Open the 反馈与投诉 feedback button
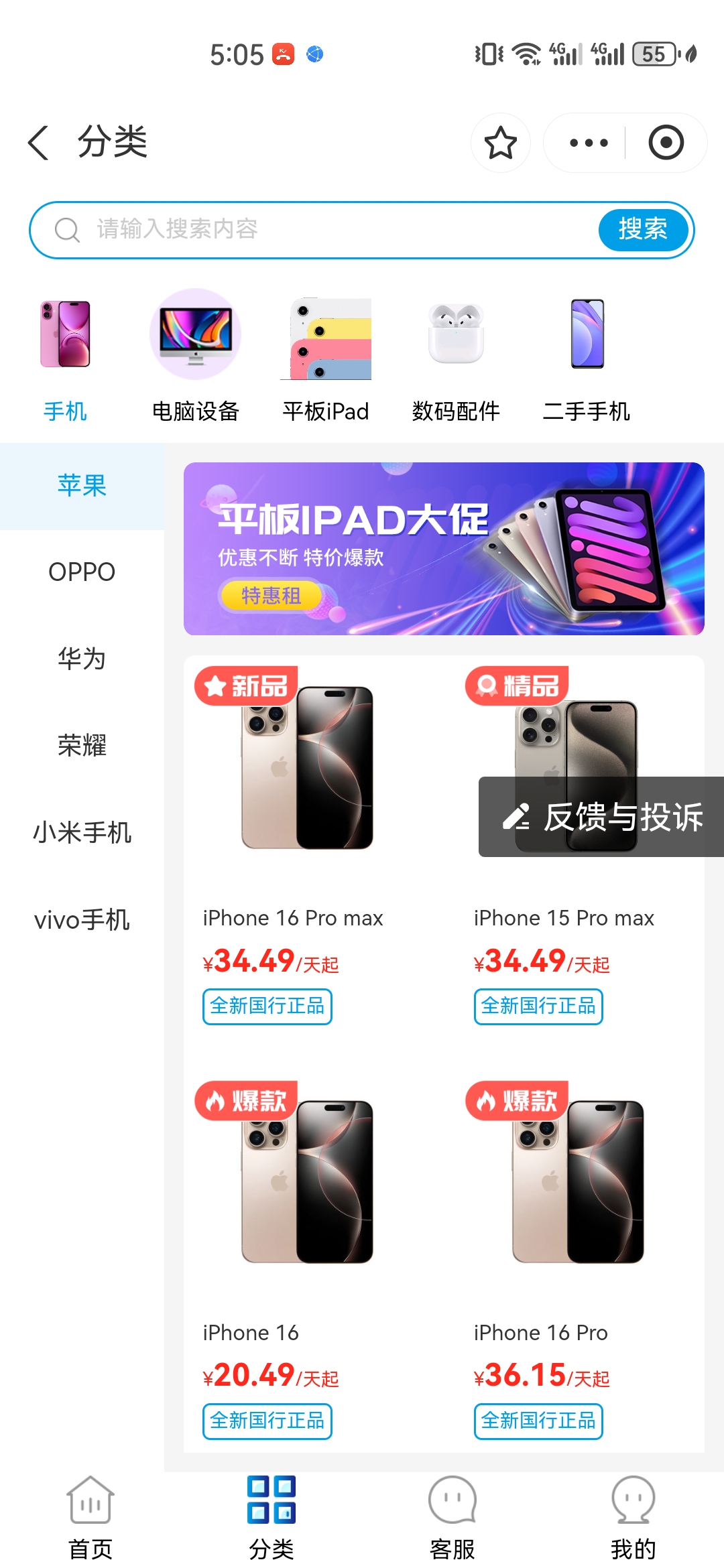Viewport: 724px width, 1568px height. click(601, 817)
